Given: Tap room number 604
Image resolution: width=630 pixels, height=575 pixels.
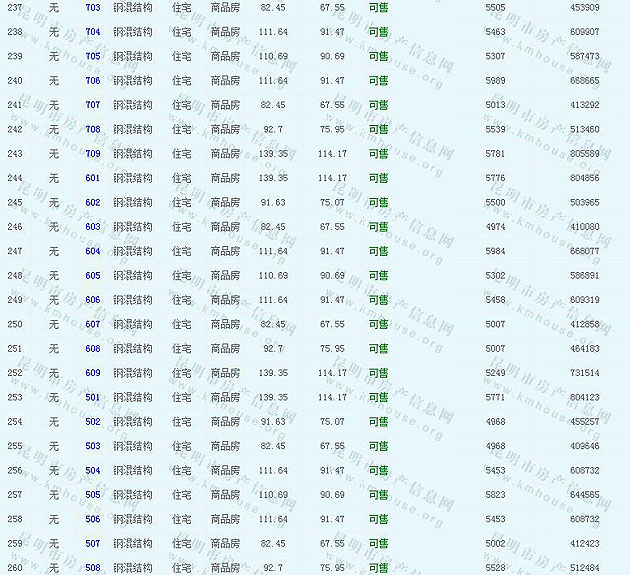Looking at the screenshot, I should click(x=93, y=251).
